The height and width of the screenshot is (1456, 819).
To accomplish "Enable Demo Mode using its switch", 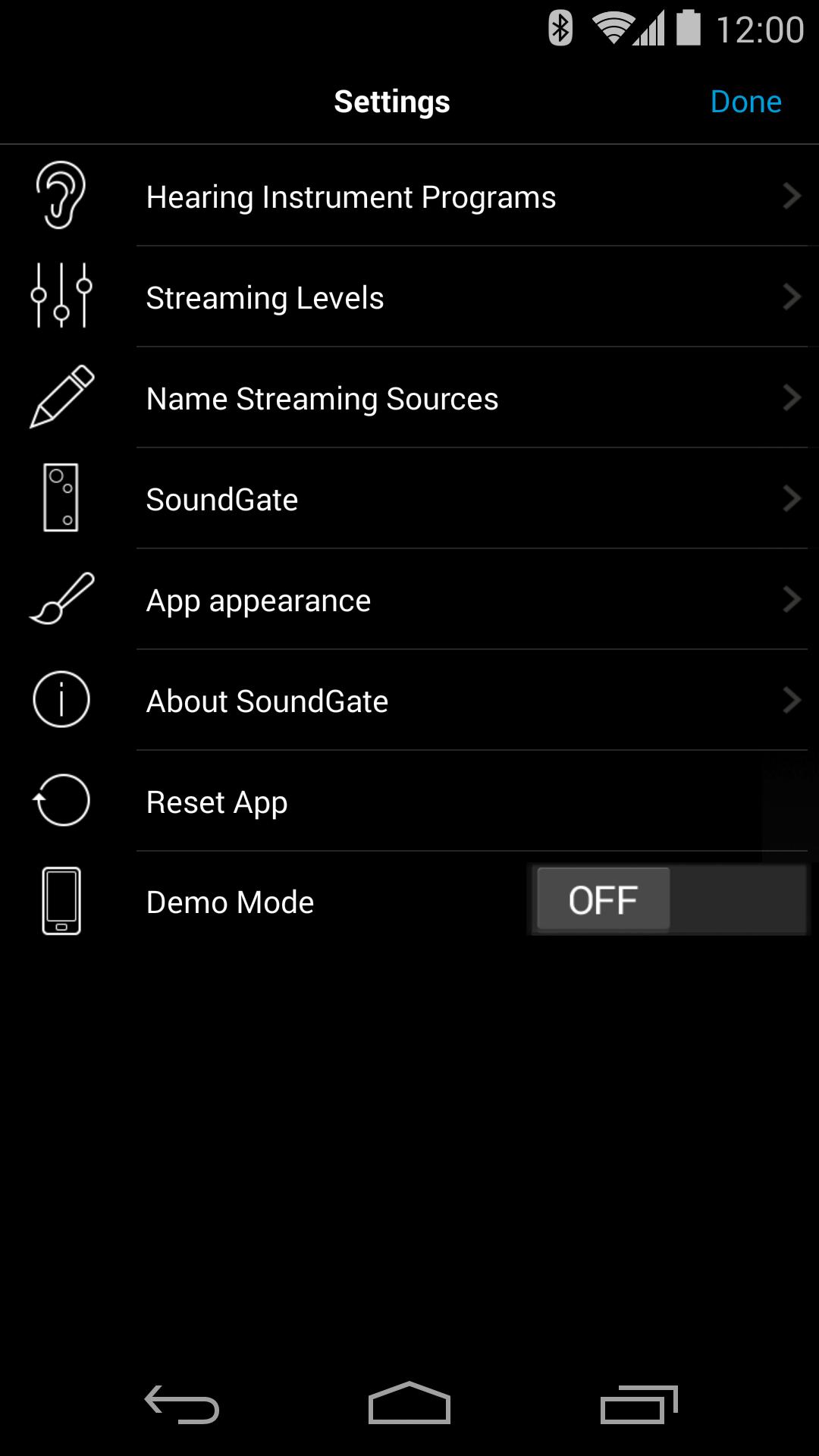I will click(x=667, y=900).
